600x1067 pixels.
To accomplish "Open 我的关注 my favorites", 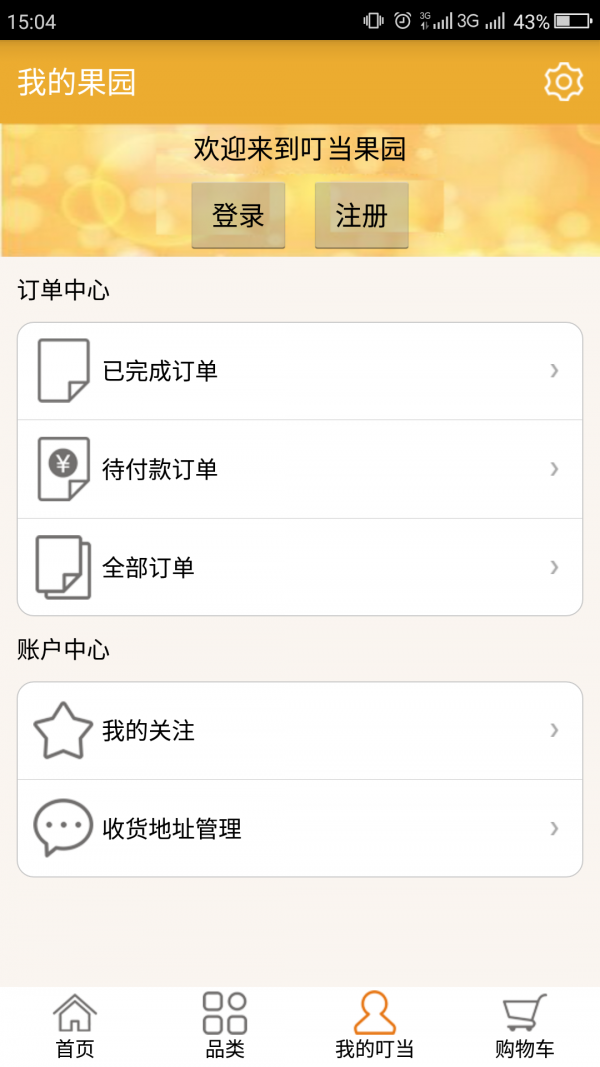I will tap(300, 731).
